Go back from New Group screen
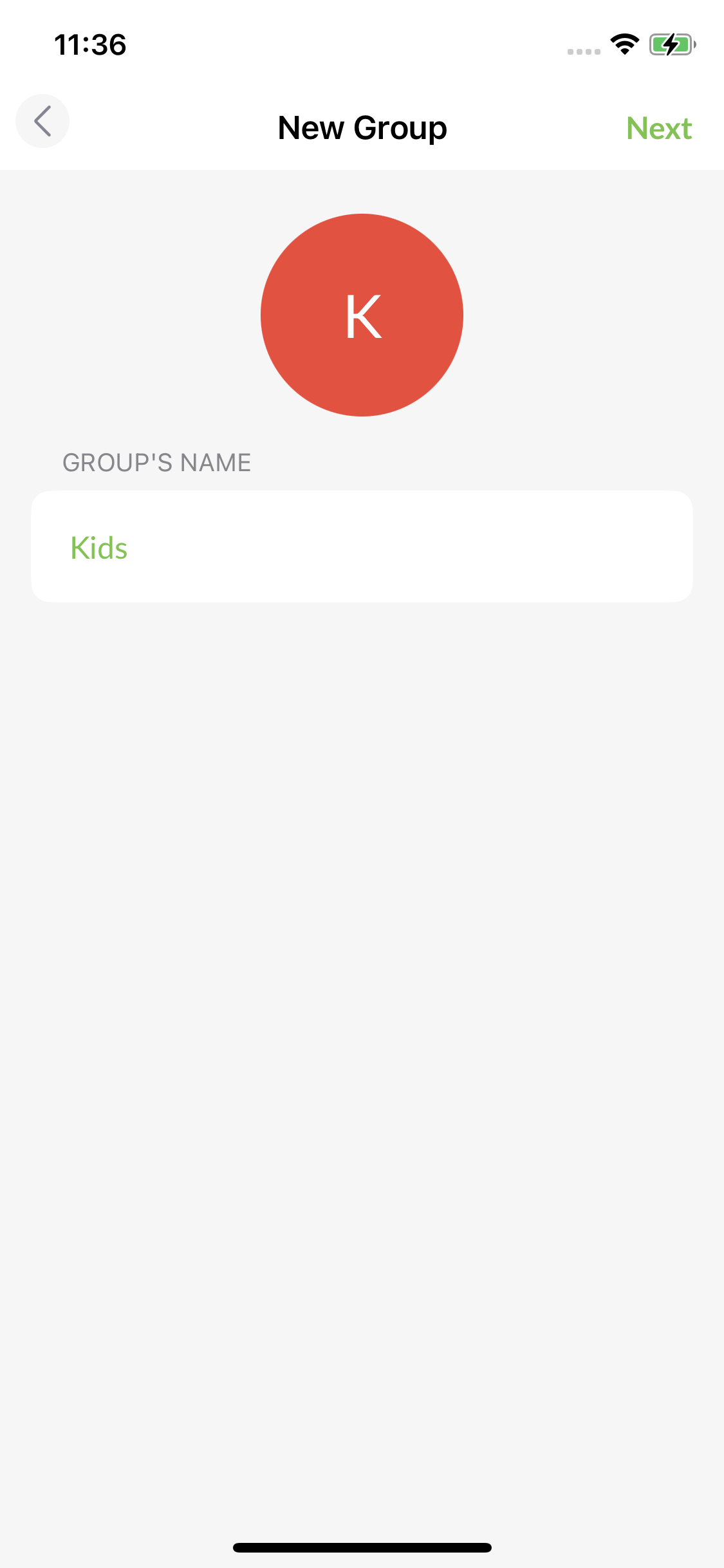This screenshot has height=1568, width=724. 42,121
